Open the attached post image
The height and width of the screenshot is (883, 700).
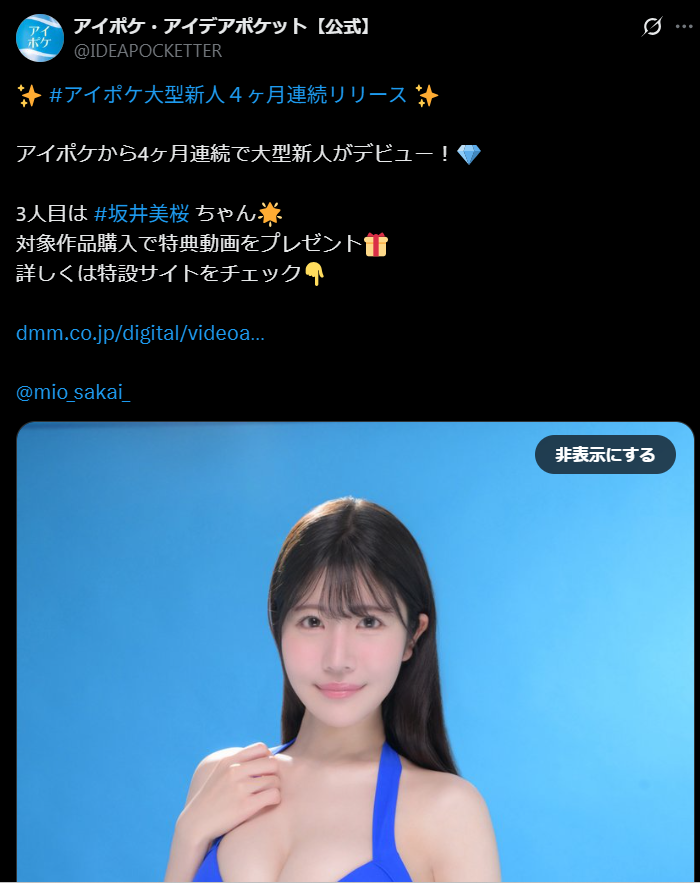tap(355, 680)
